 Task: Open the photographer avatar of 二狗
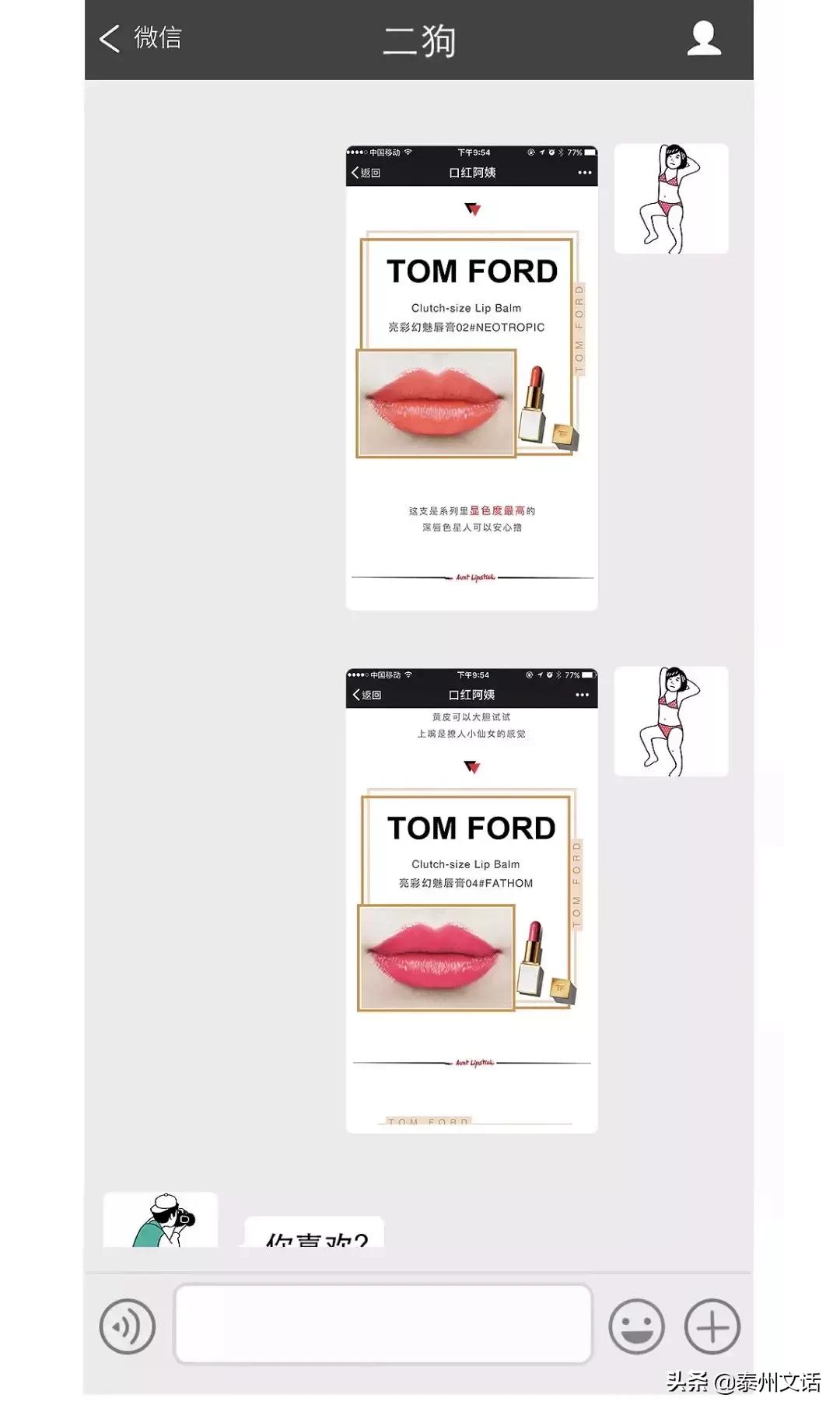point(160,1221)
